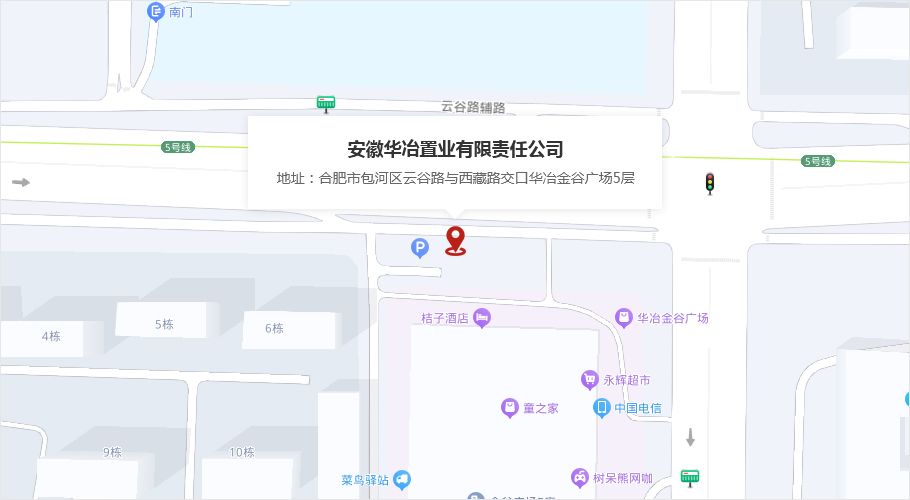Select the 菜鸟驿站 pickup station marker
Image resolution: width=910 pixels, height=500 pixels.
pyautogui.click(x=401, y=480)
